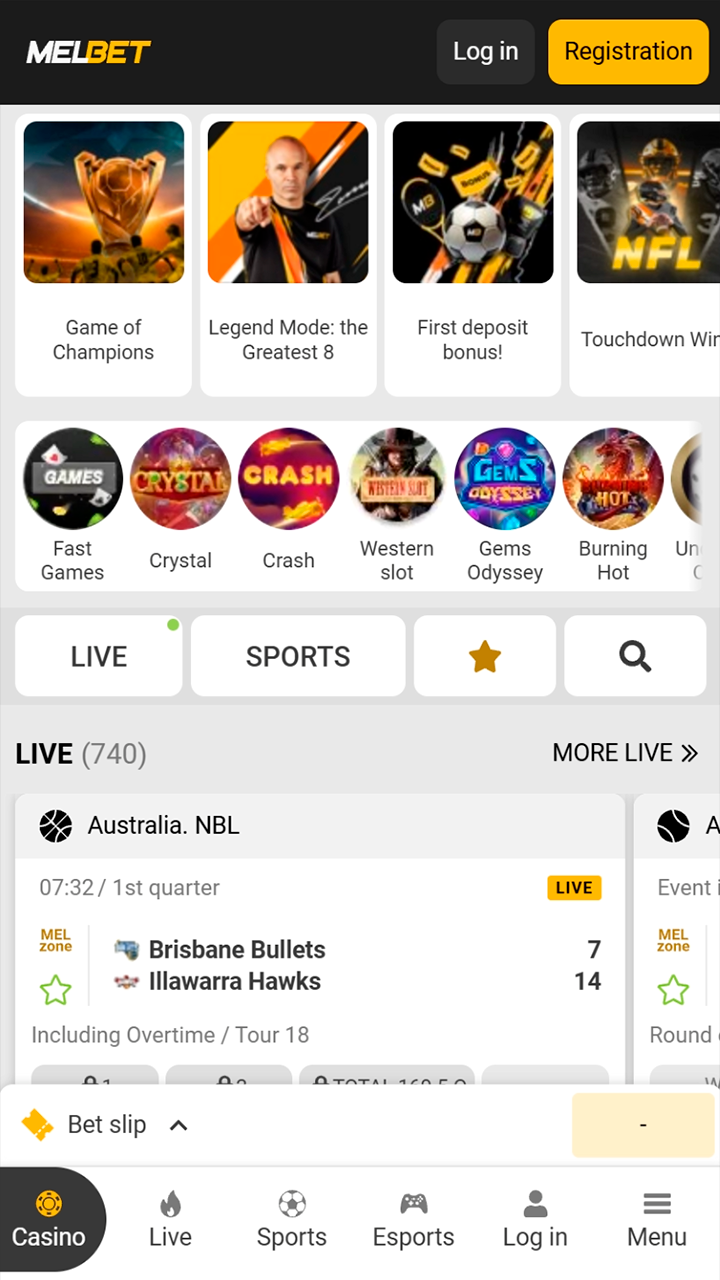Open Fast Games from the carousel
Viewport: 720px width, 1280px height.
point(72,478)
